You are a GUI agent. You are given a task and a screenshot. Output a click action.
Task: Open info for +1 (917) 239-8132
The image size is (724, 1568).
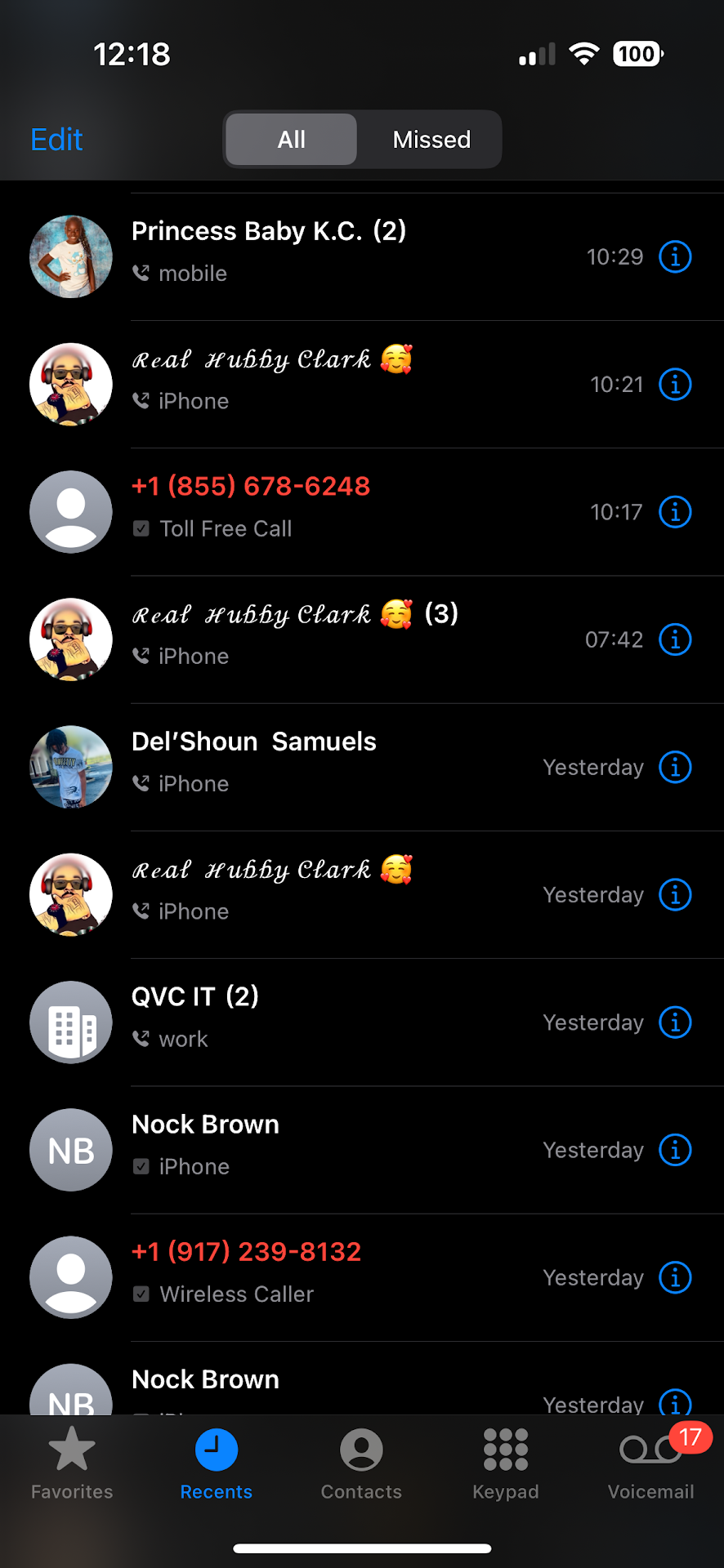coord(675,1278)
